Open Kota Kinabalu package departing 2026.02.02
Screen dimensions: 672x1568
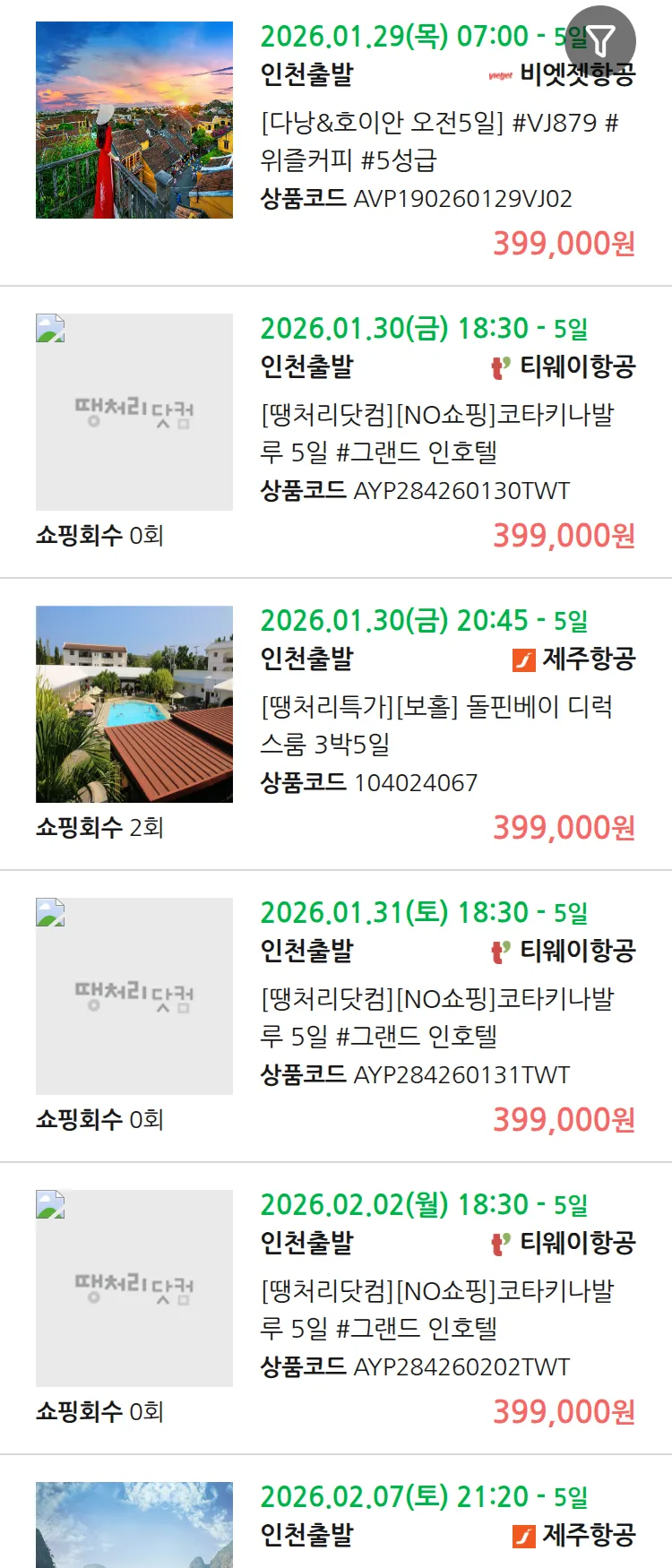point(437,1309)
